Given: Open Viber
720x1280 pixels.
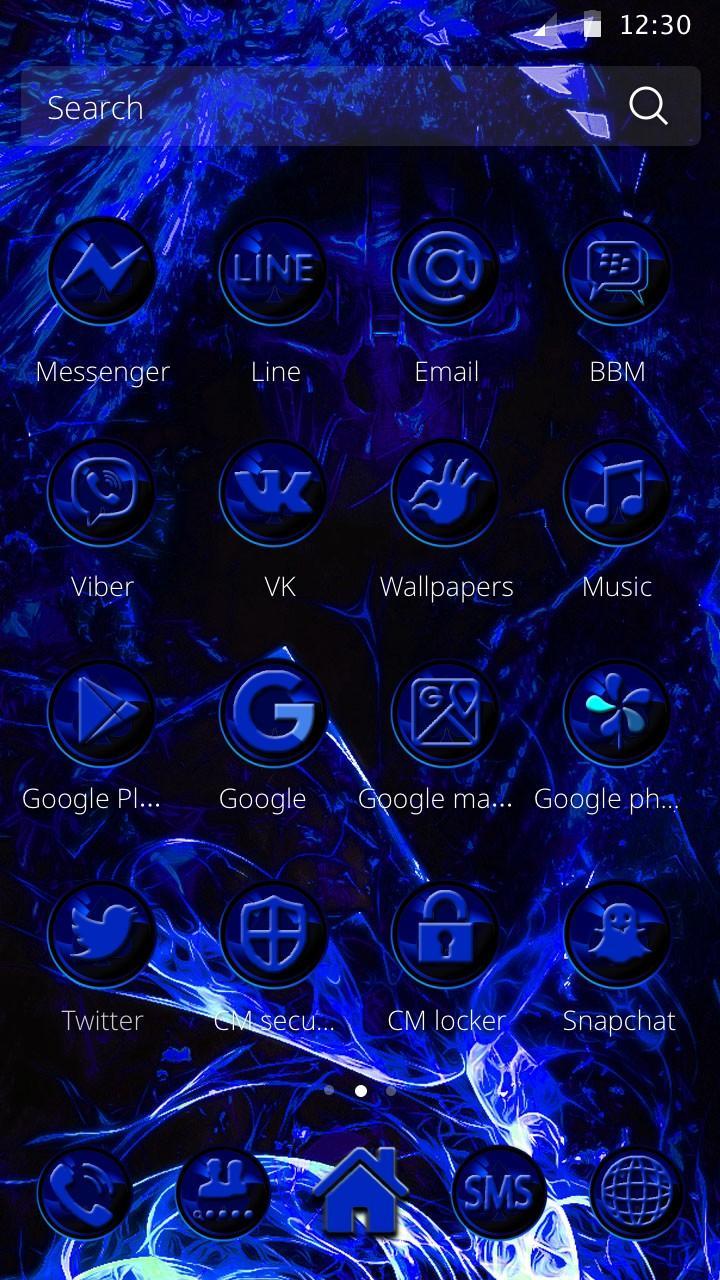Looking at the screenshot, I should (x=102, y=492).
